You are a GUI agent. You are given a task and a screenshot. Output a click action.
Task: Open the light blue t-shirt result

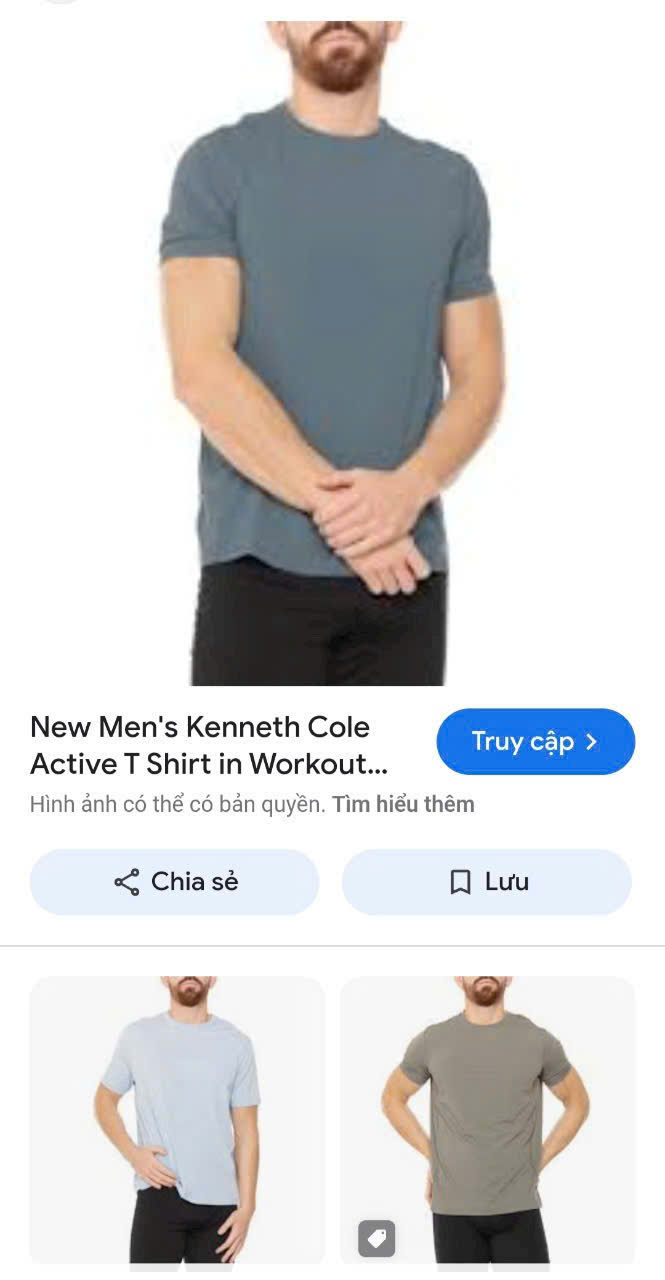click(x=177, y=1120)
